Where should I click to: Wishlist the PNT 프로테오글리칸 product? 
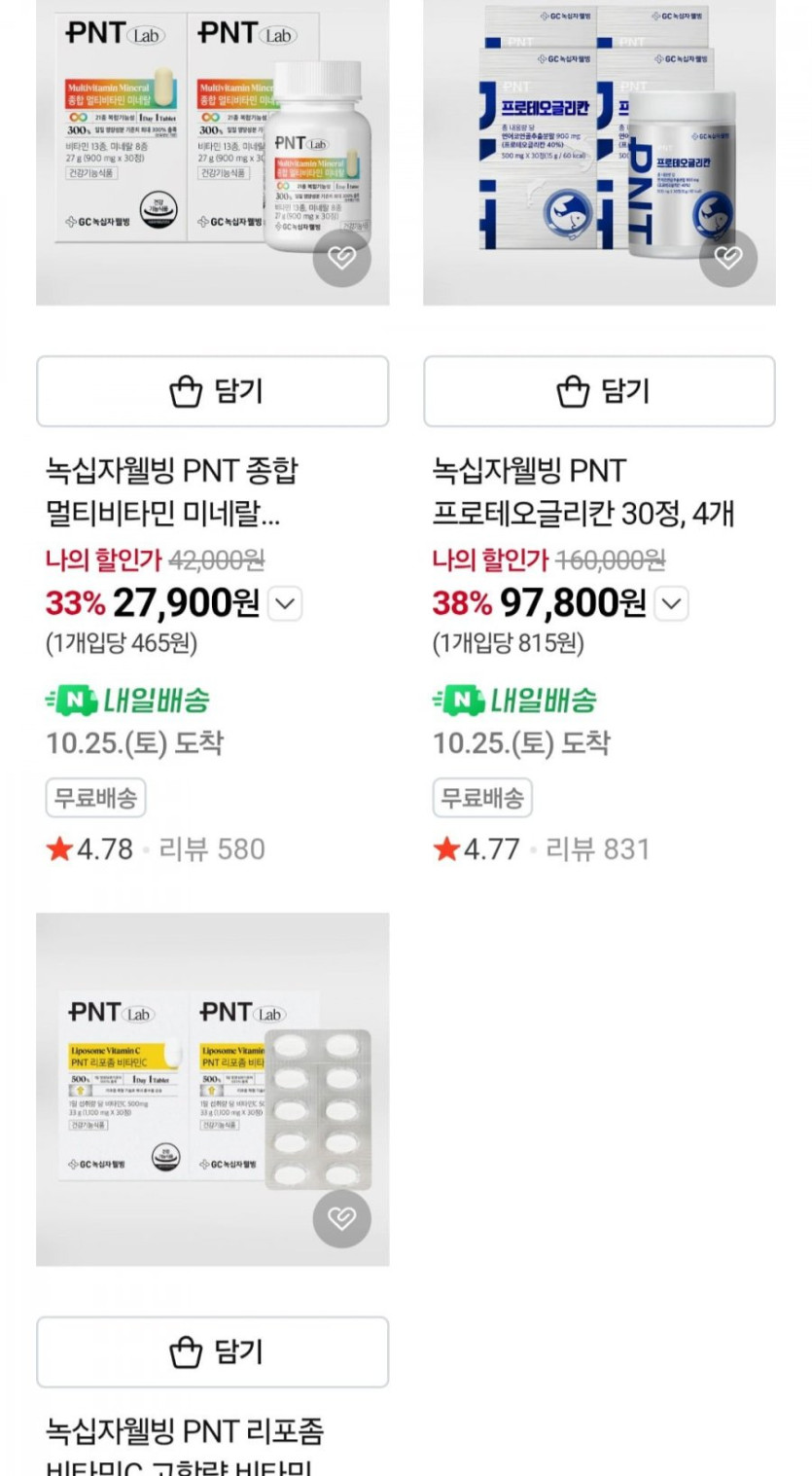(728, 258)
